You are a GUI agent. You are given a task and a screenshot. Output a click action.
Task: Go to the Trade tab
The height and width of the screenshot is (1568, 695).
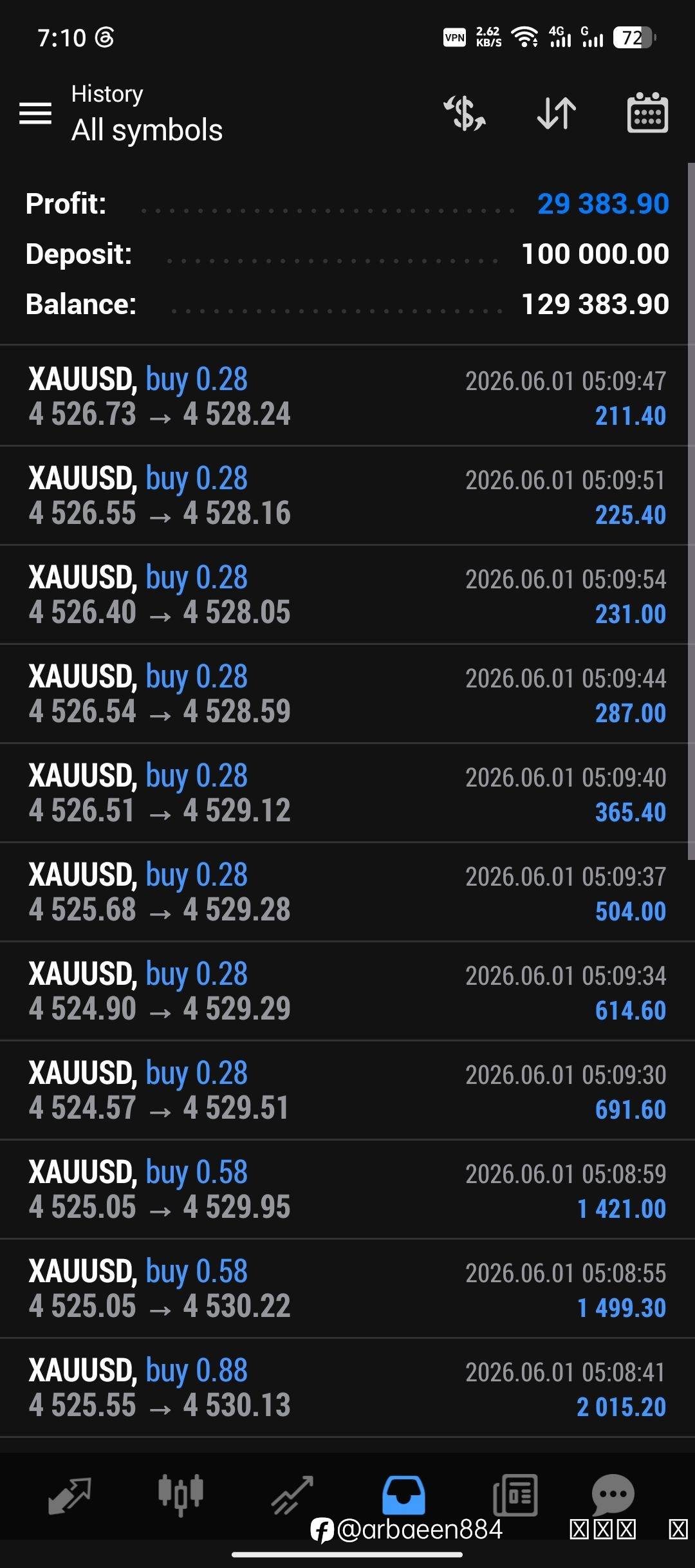[292, 1495]
